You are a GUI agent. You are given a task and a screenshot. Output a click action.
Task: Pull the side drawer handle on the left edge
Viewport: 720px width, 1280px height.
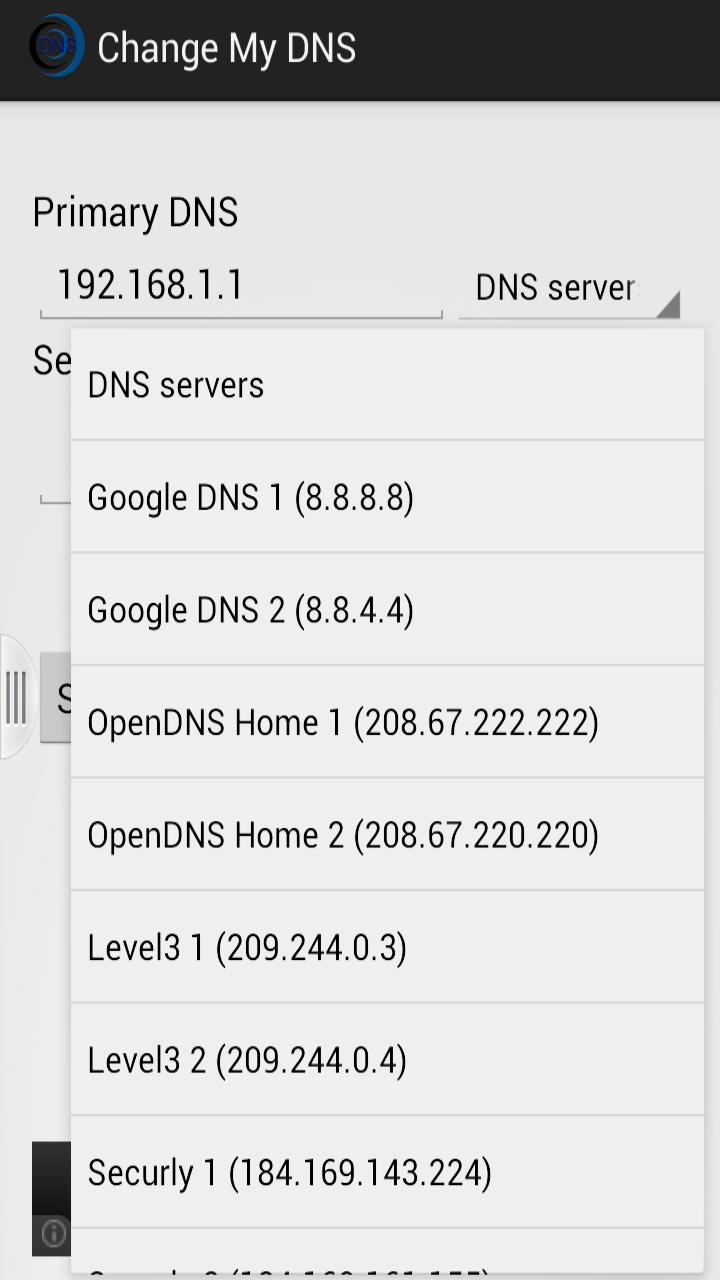pyautogui.click(x=18, y=698)
